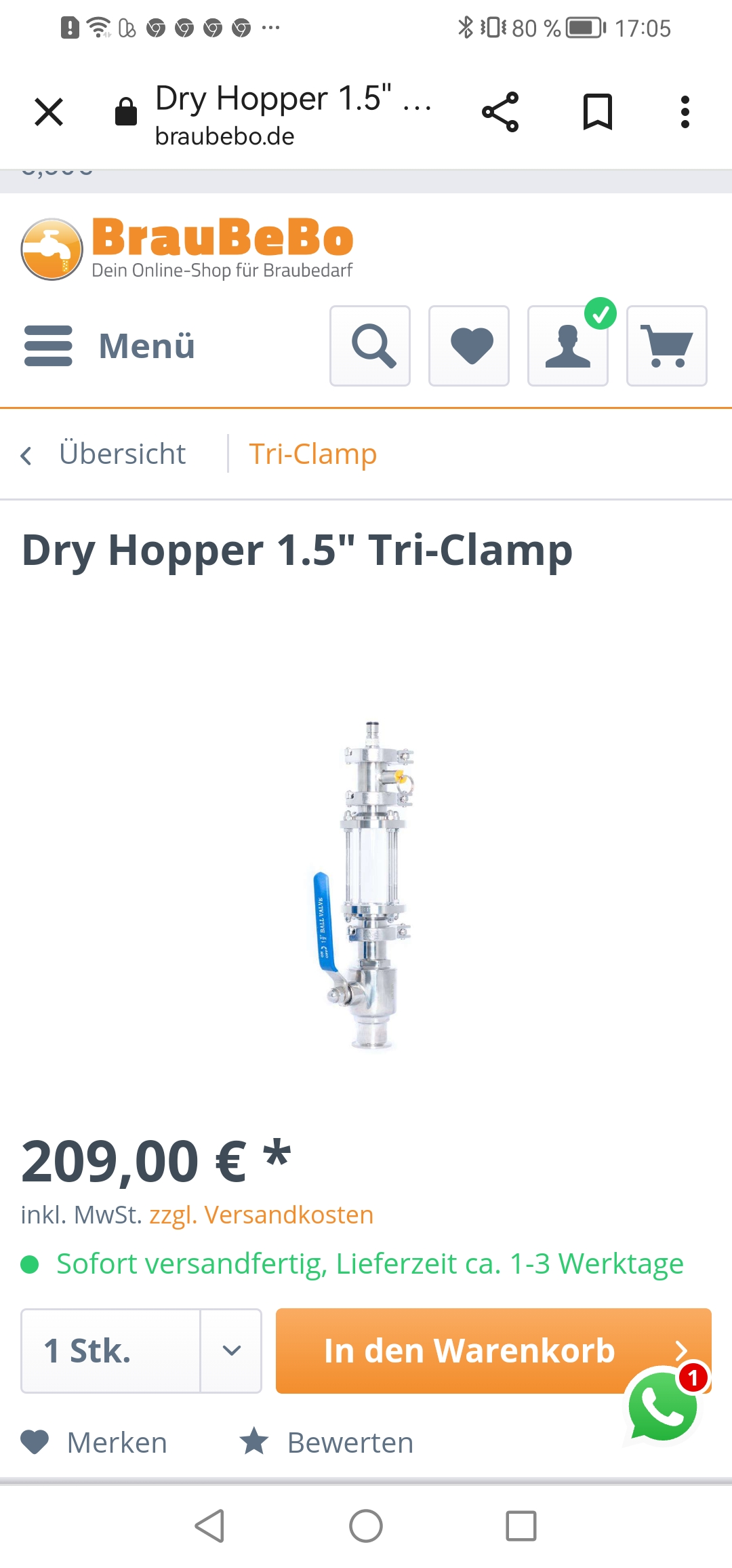View the wishlist heart icon
Image resolution: width=732 pixels, height=1568 pixels.
tap(469, 346)
